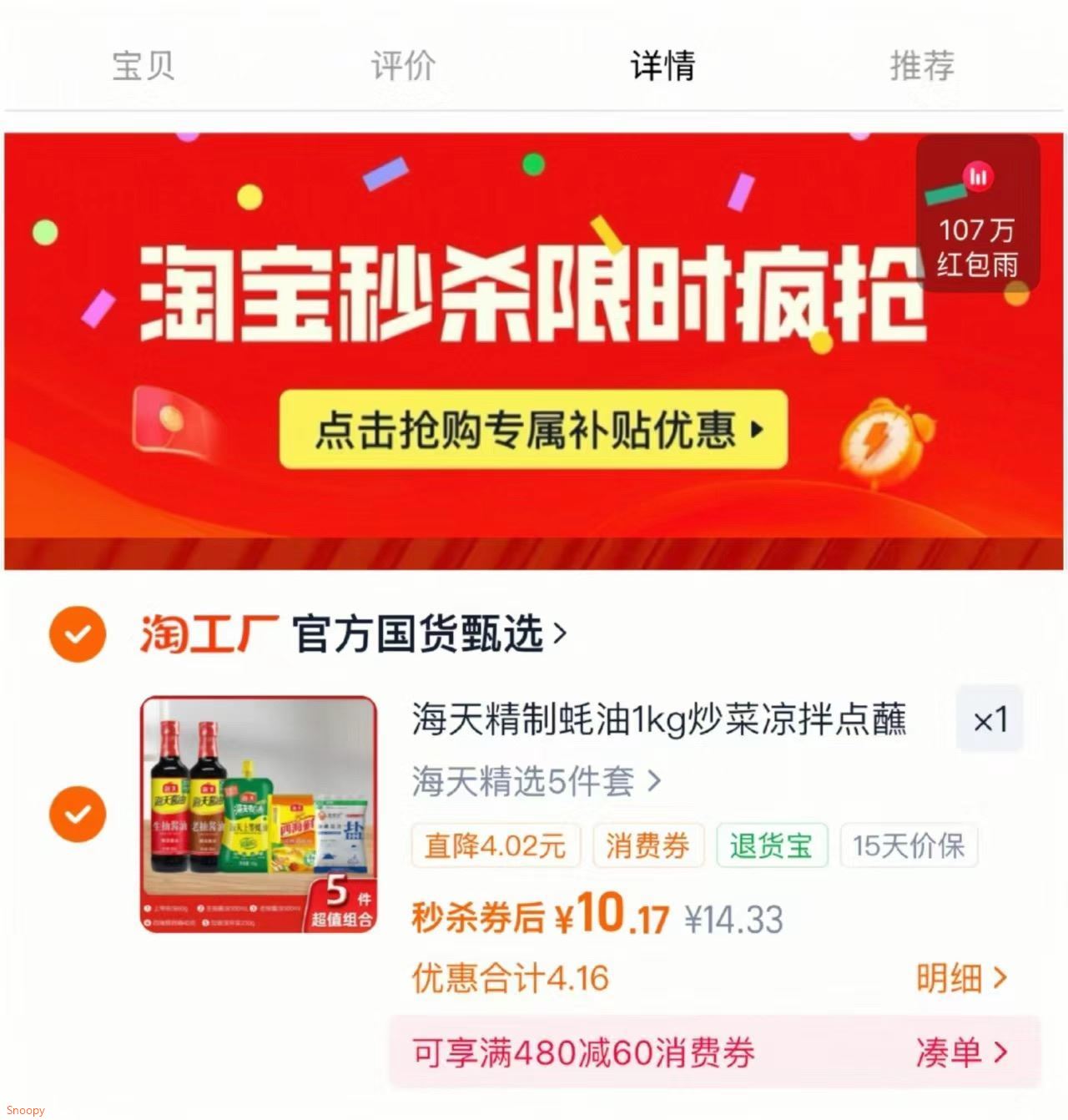1068x1120 pixels.
Task: View 明细 of the discount total
Action: 961,978
